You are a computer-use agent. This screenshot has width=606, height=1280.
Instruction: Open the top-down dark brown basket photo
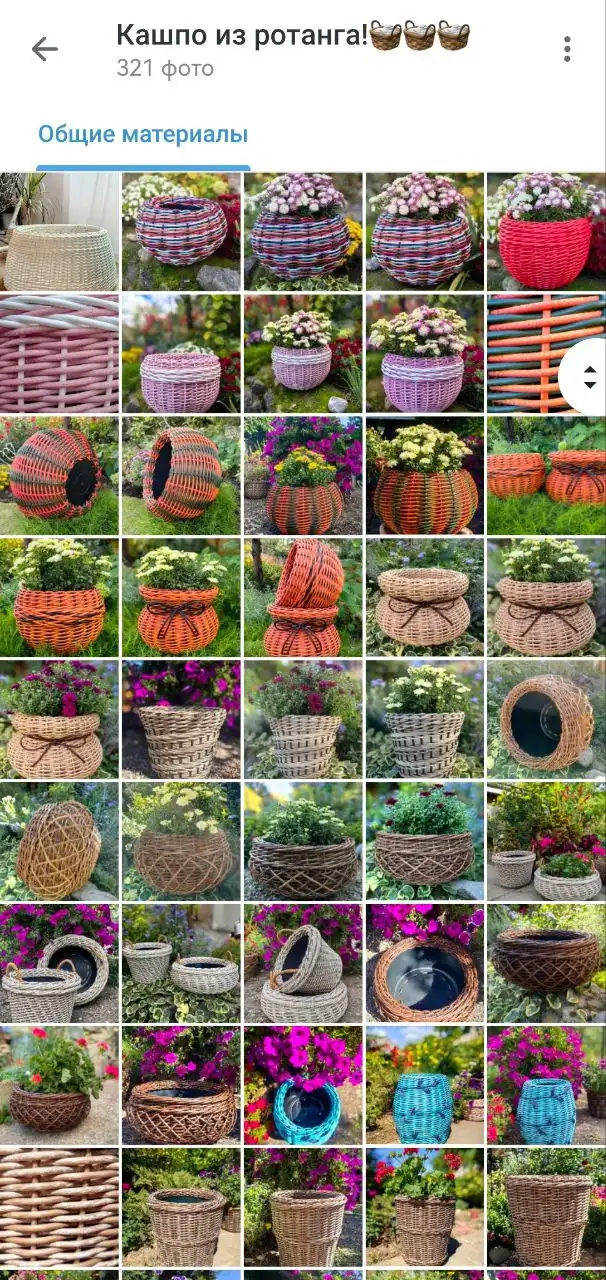pos(424,964)
